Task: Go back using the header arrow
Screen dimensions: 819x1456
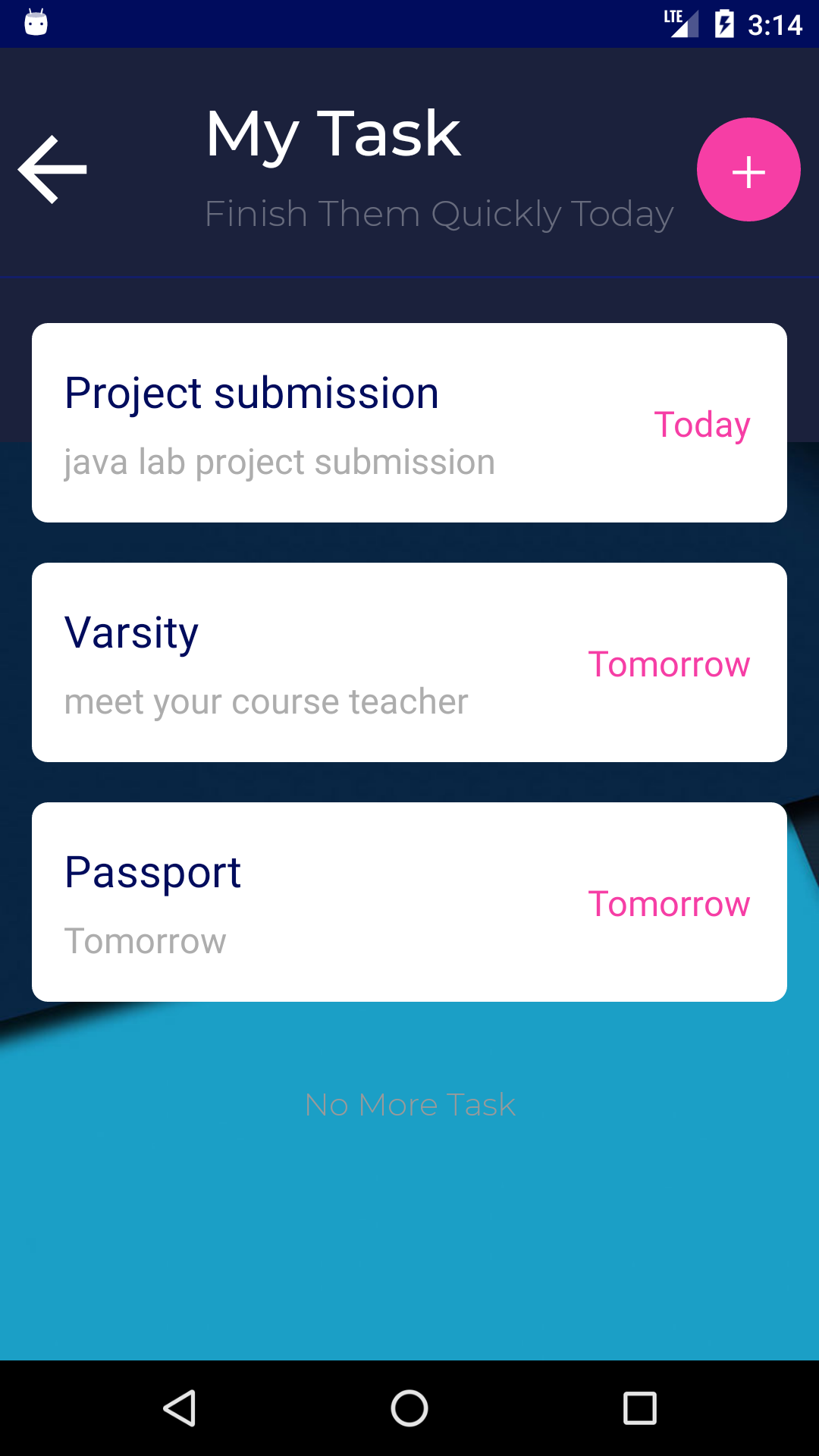Action: coord(52,170)
